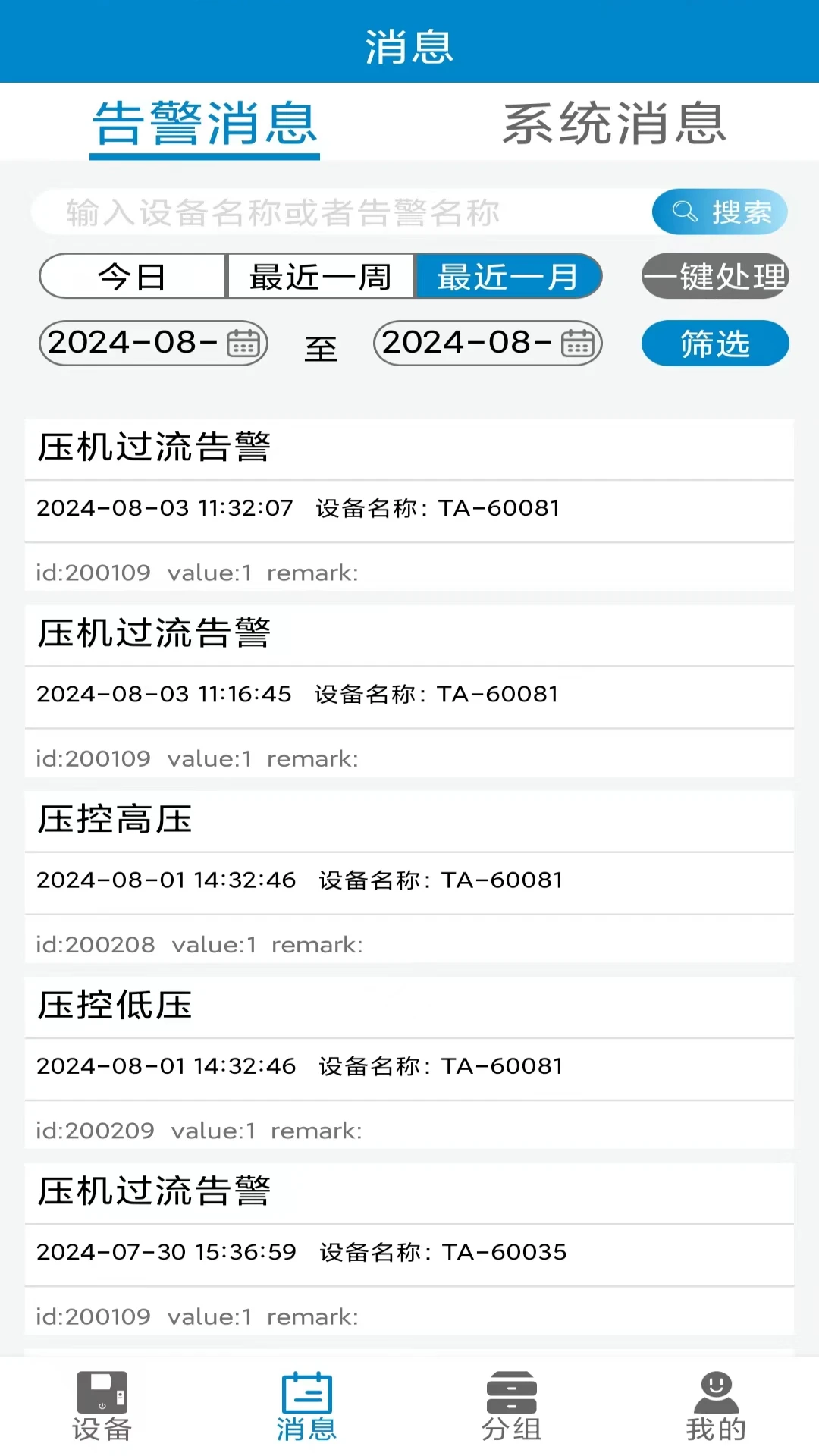View the 压控高压 alarm details

(x=409, y=877)
